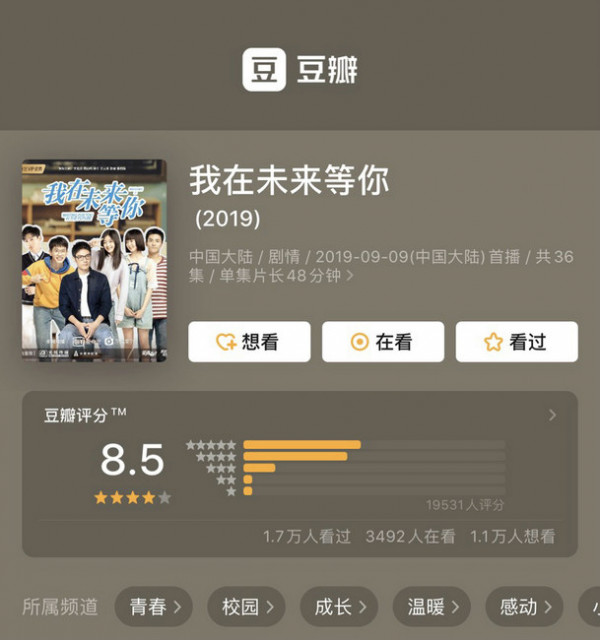Select the 成长 channel chip
600x640 pixels.
(x=339, y=606)
